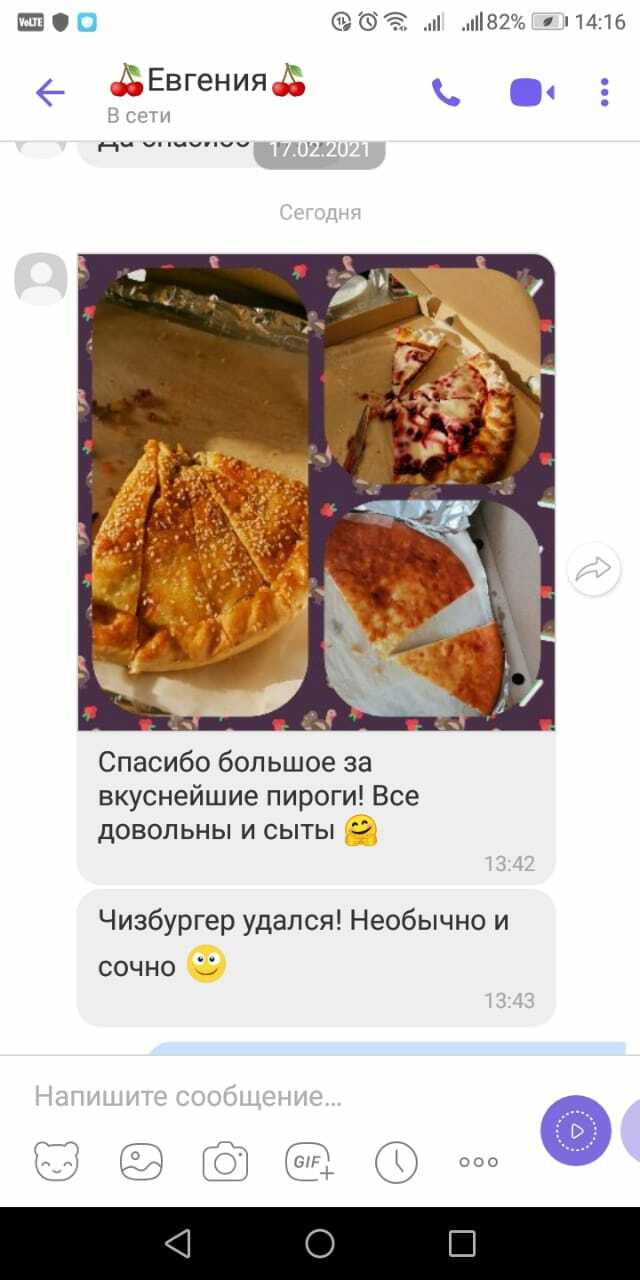Go back from Евгения's chat
640x1280 pixels.
[50, 93]
